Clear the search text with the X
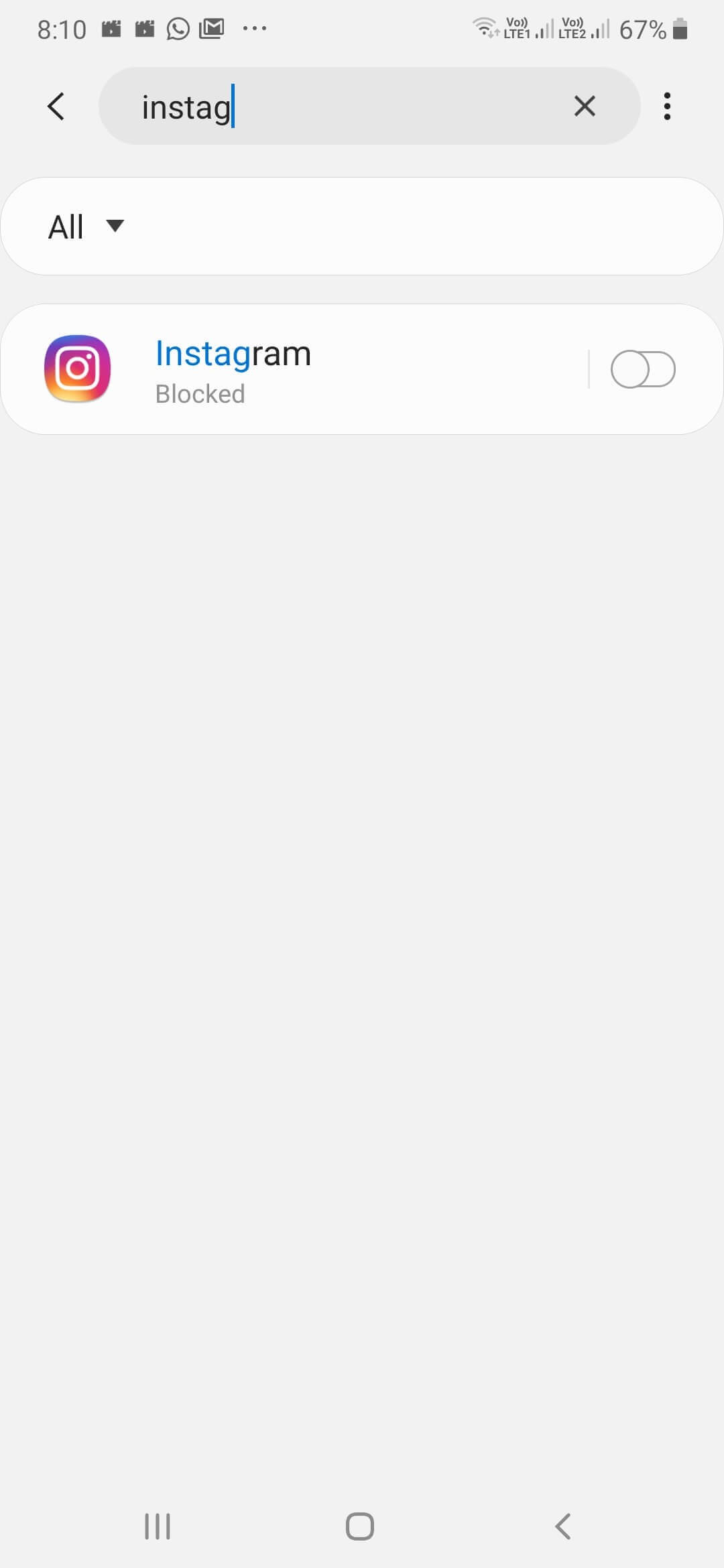This screenshot has height=1568, width=724. (x=584, y=106)
